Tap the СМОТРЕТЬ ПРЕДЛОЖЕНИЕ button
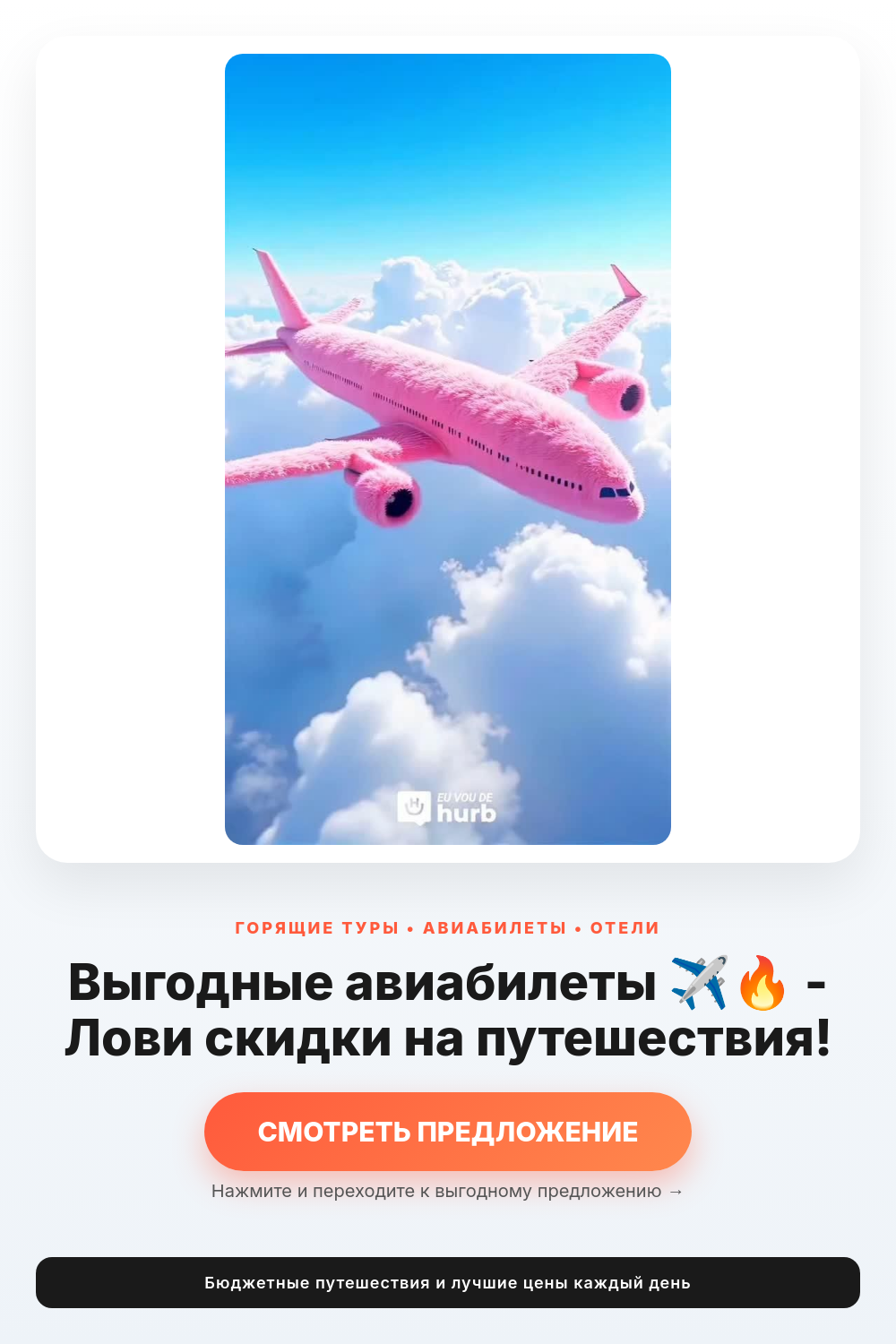896x1344 pixels. pyautogui.click(x=448, y=1131)
